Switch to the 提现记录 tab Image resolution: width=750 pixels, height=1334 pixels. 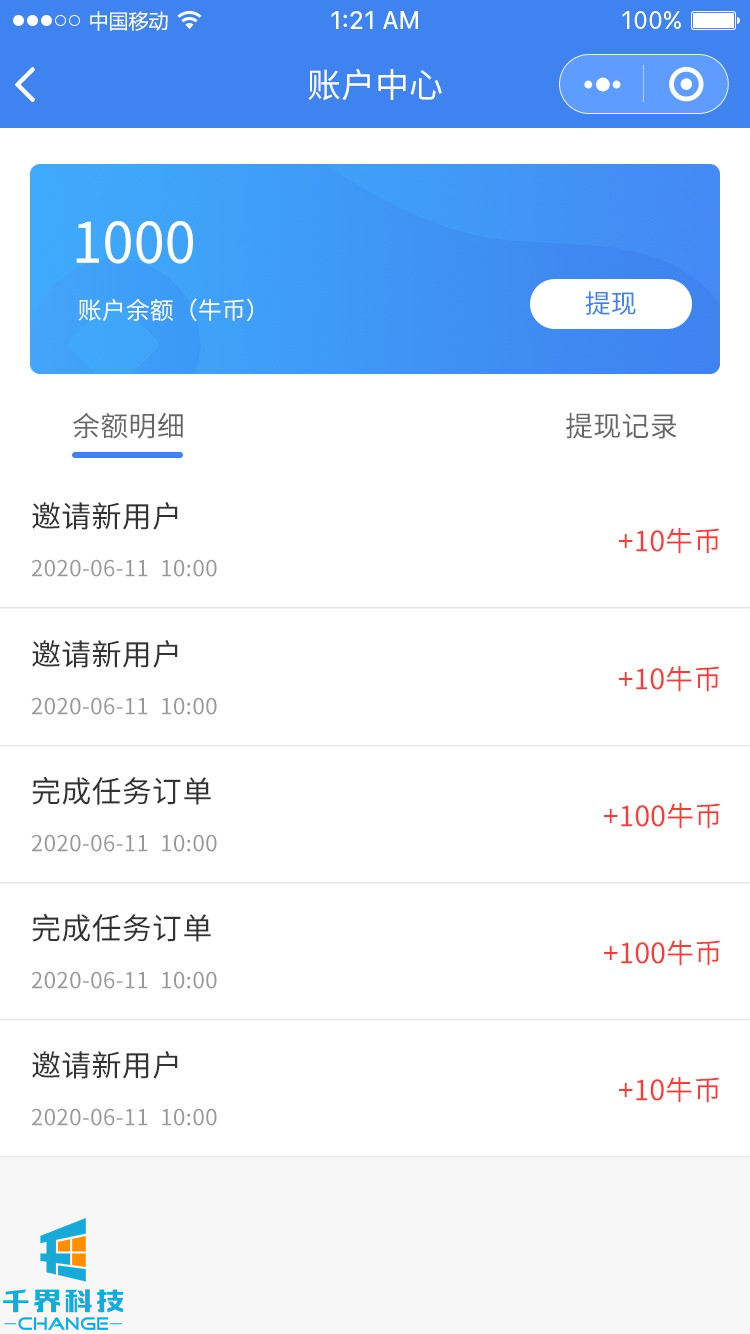coord(621,427)
